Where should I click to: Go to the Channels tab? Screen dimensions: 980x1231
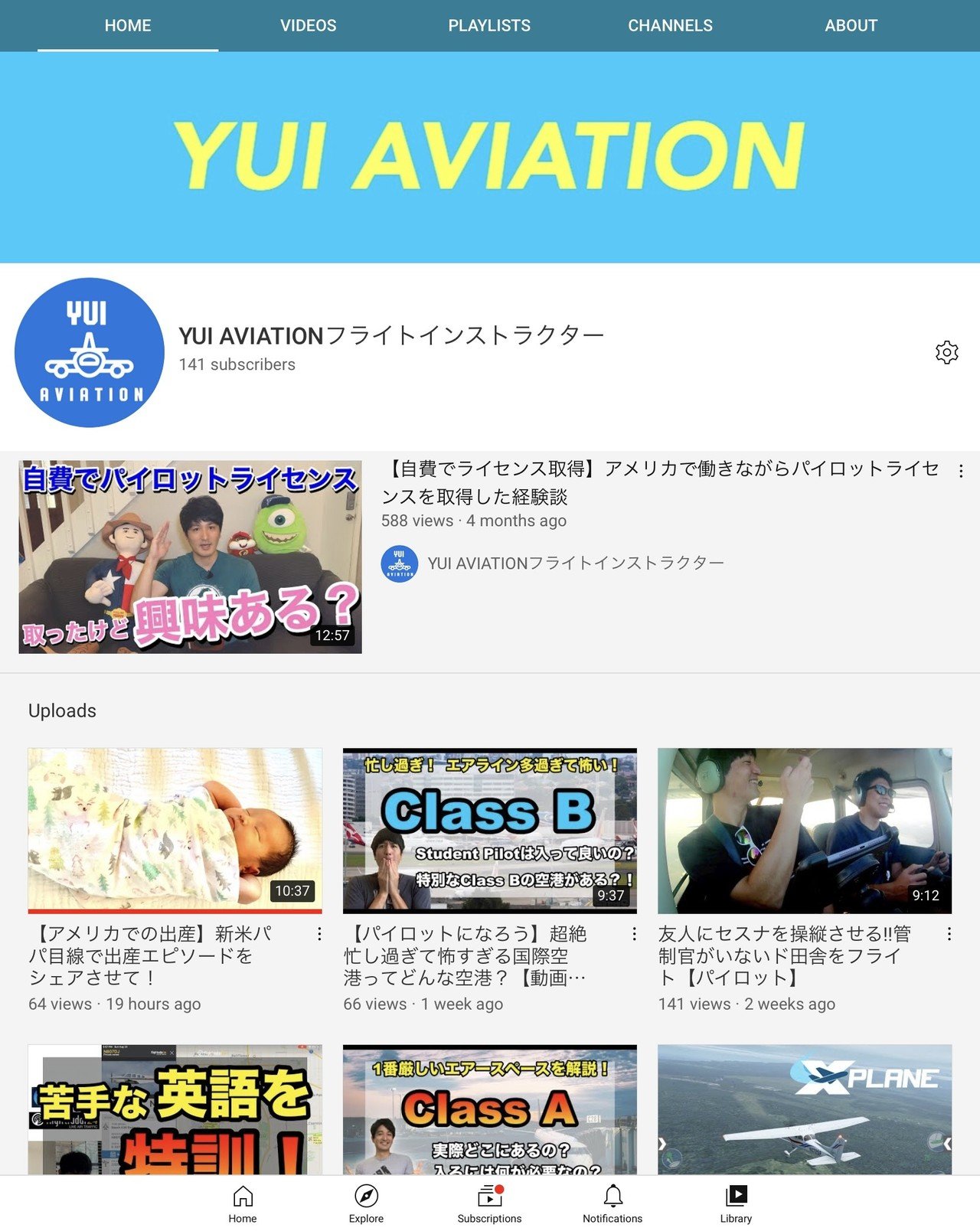(670, 25)
